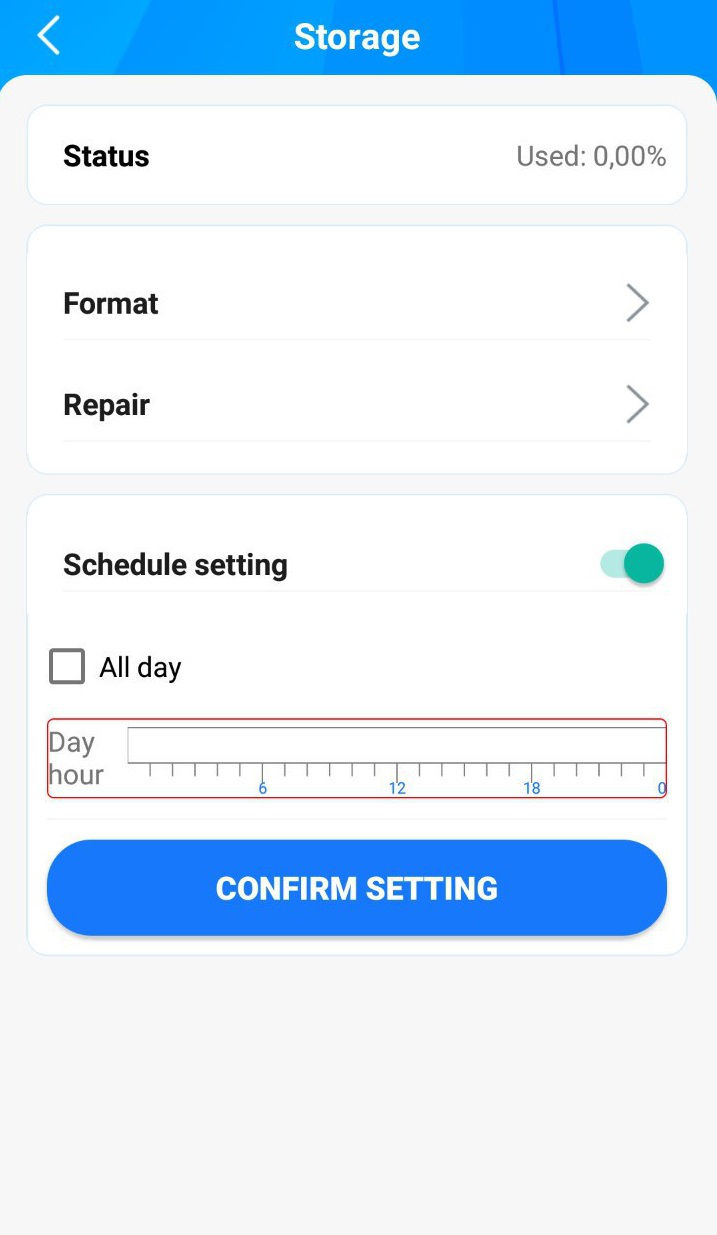The image size is (717, 1235).
Task: Turn off Schedule setting switch
Action: tap(632, 564)
